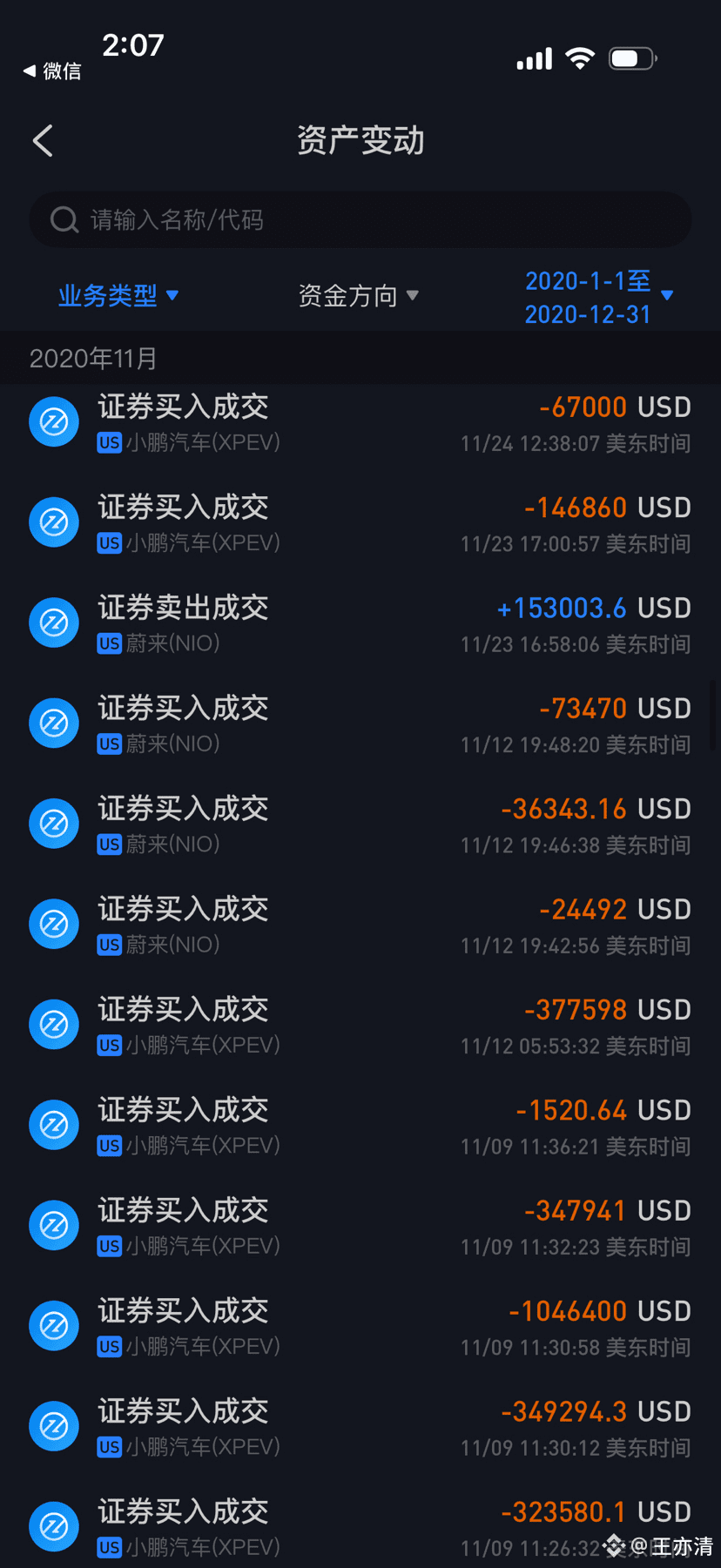Open the -24492 USD NIO buy record
The image size is (721, 1568).
[x=360, y=925]
